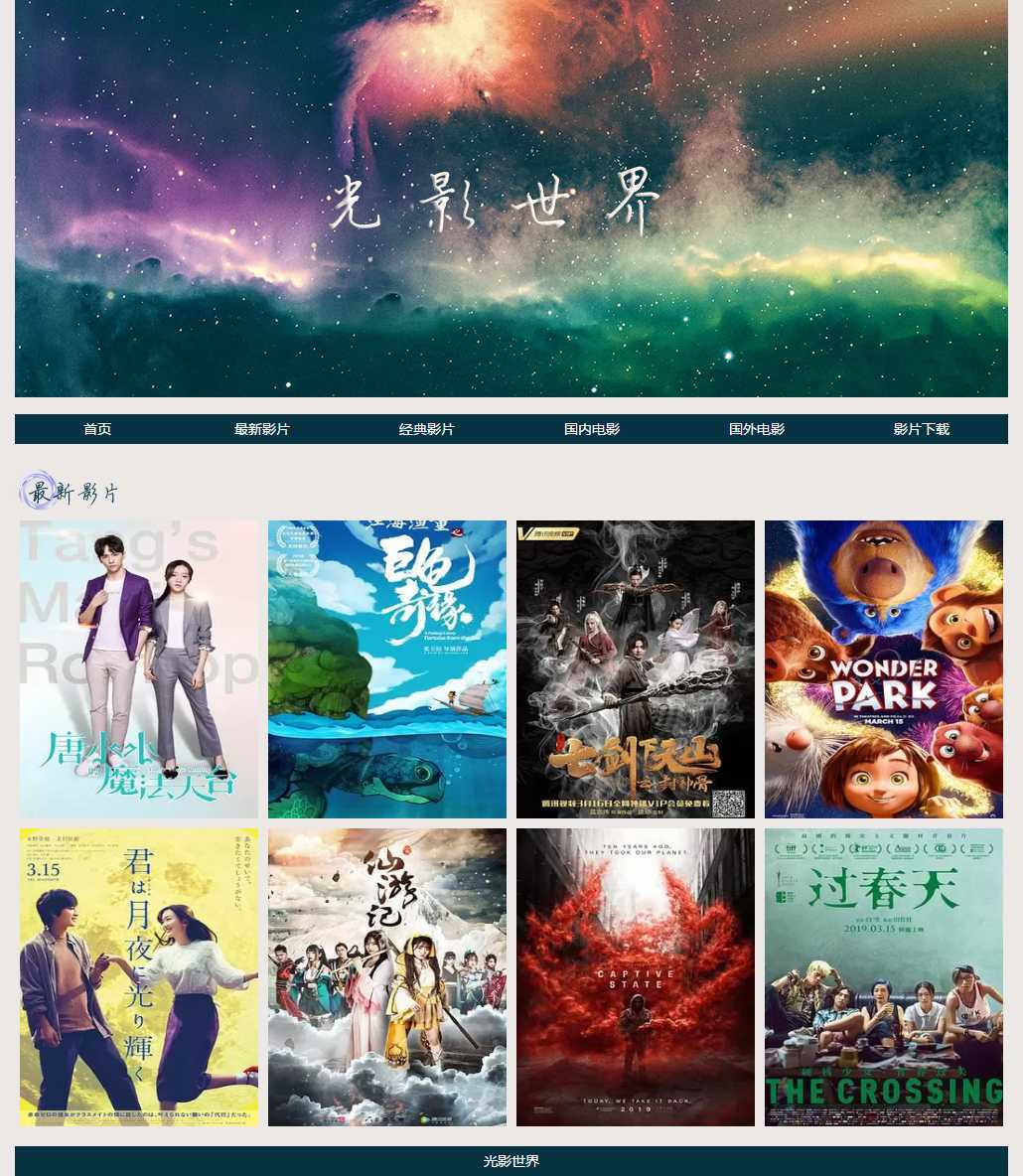Open the 影片下载 page
The width and height of the screenshot is (1023, 1176).
[x=922, y=429]
